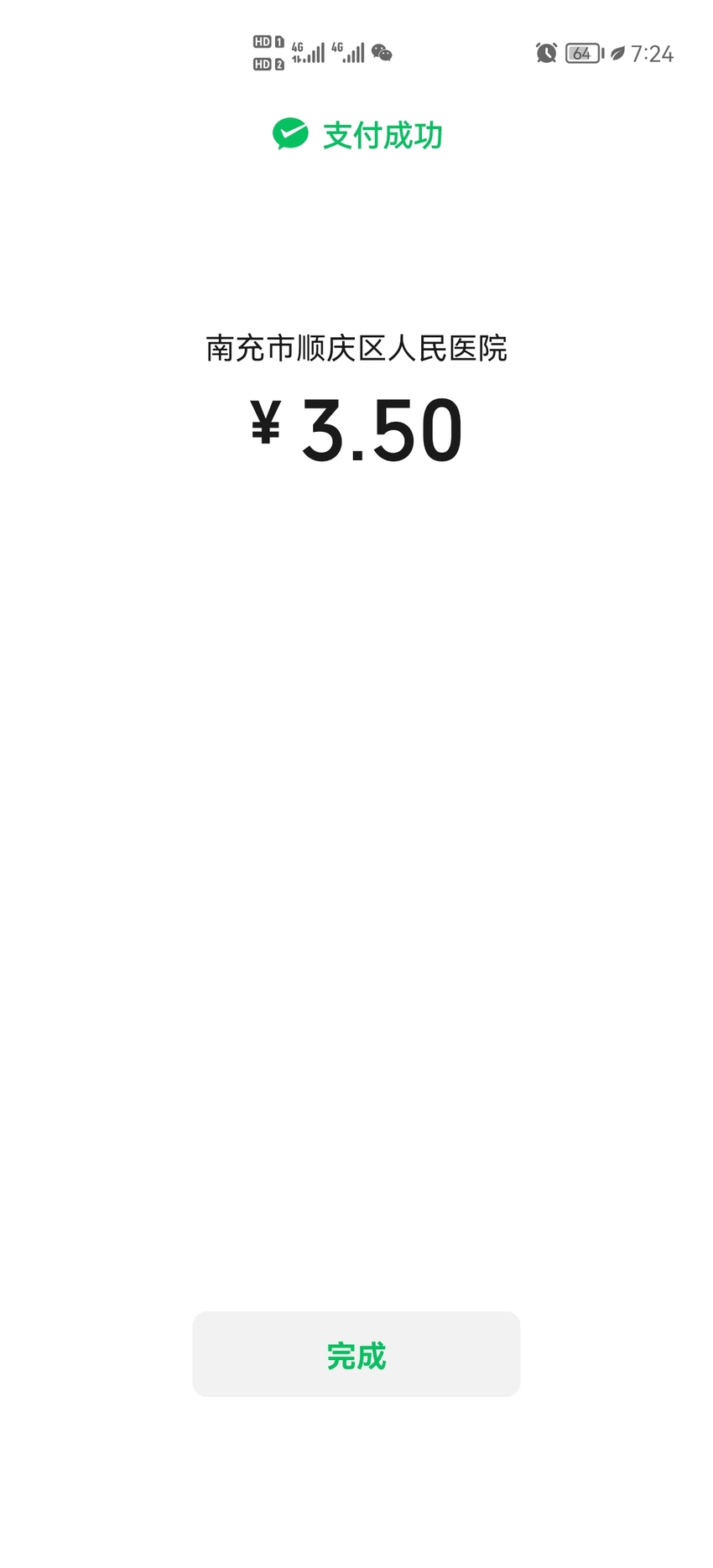Viewport: 713px width, 1568px height.
Task: Tap the 完成 button to finish
Action: 356,1354
